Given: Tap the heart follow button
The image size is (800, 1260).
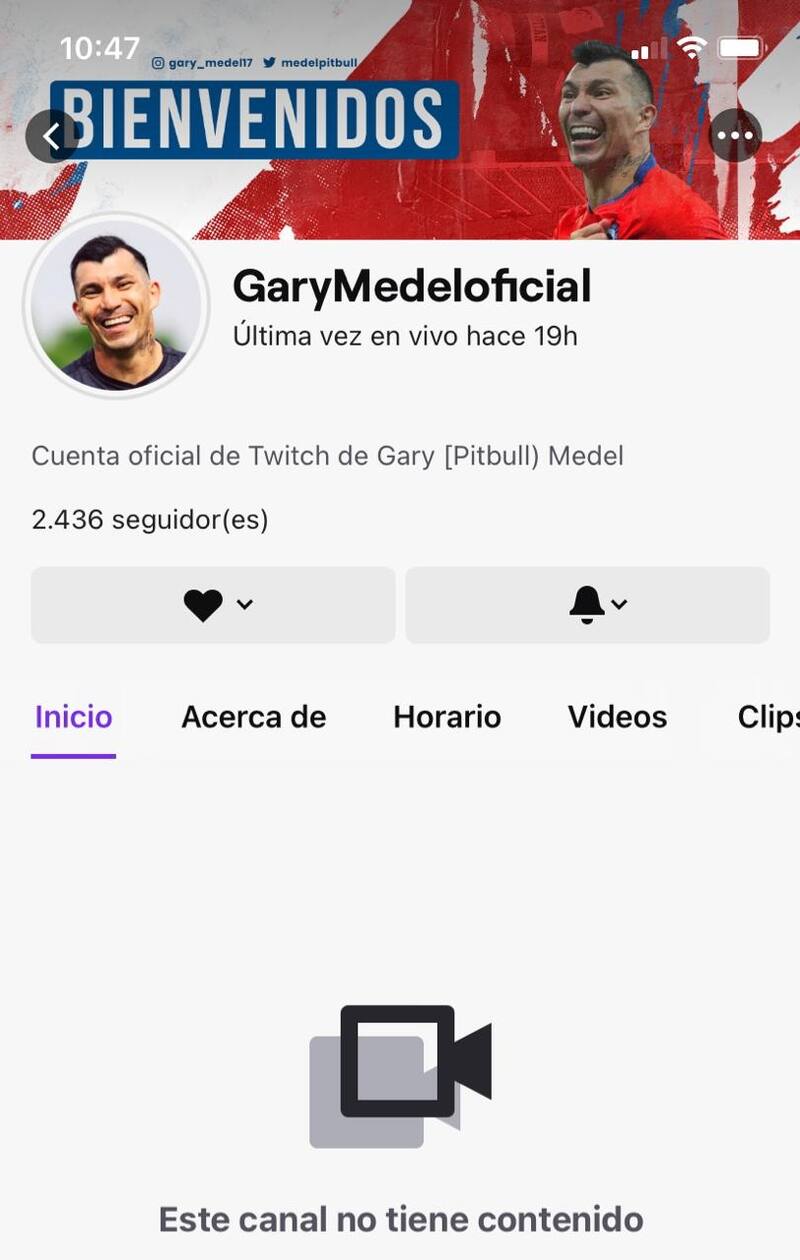Looking at the screenshot, I should click(213, 604).
